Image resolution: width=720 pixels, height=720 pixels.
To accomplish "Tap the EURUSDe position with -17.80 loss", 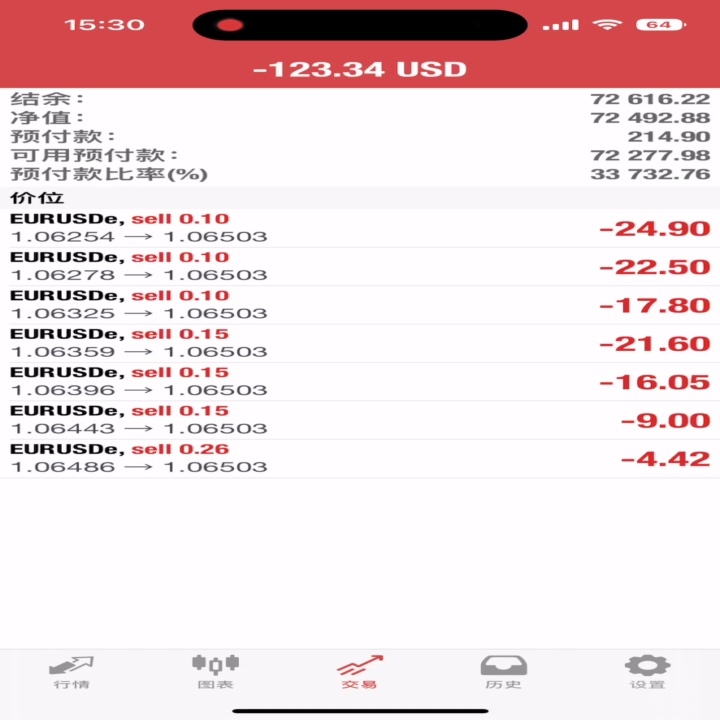I will coord(360,305).
